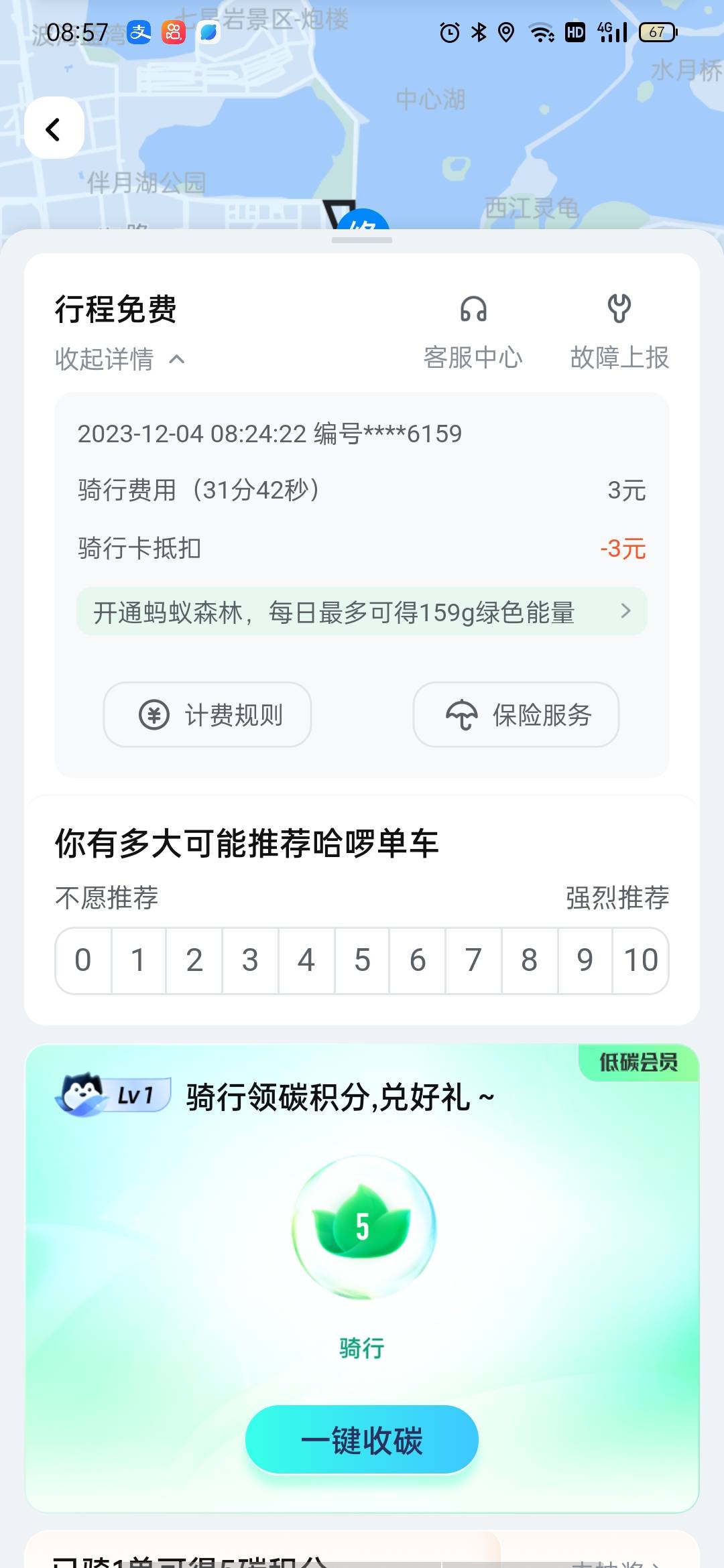Tap the back arrow to leave trip details
Image resolution: width=724 pixels, height=1568 pixels.
pos(54,129)
